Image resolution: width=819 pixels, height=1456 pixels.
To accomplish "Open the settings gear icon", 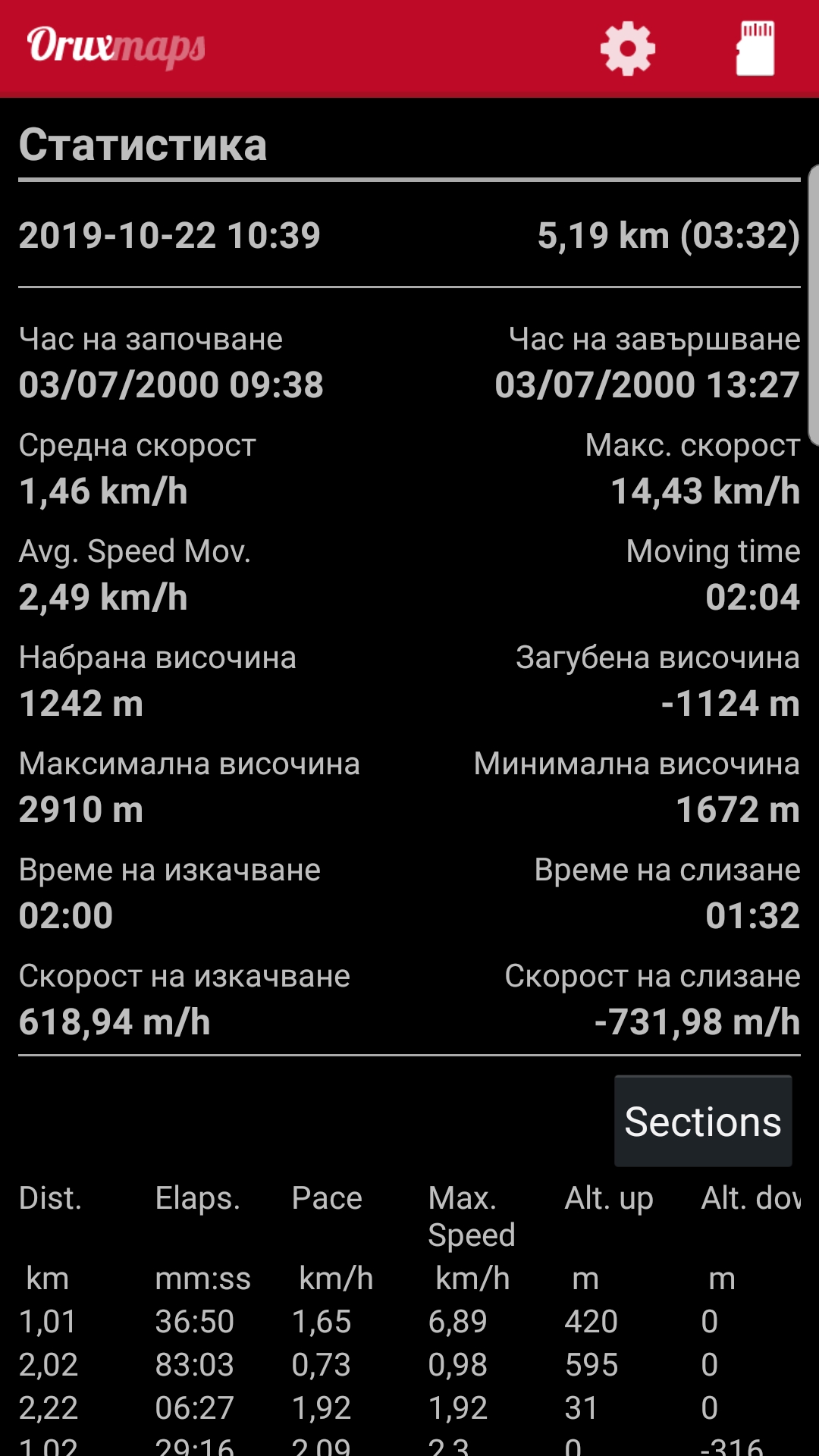I will [x=627, y=49].
